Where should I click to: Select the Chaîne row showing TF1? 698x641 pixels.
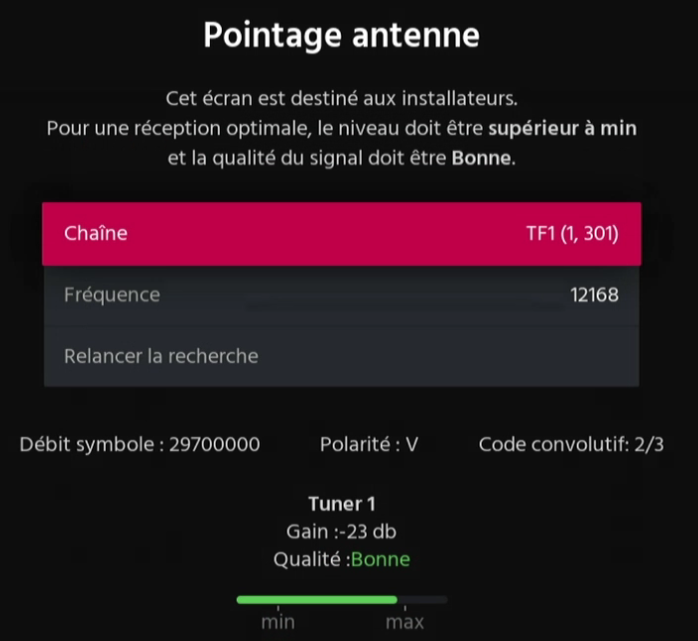point(341,234)
